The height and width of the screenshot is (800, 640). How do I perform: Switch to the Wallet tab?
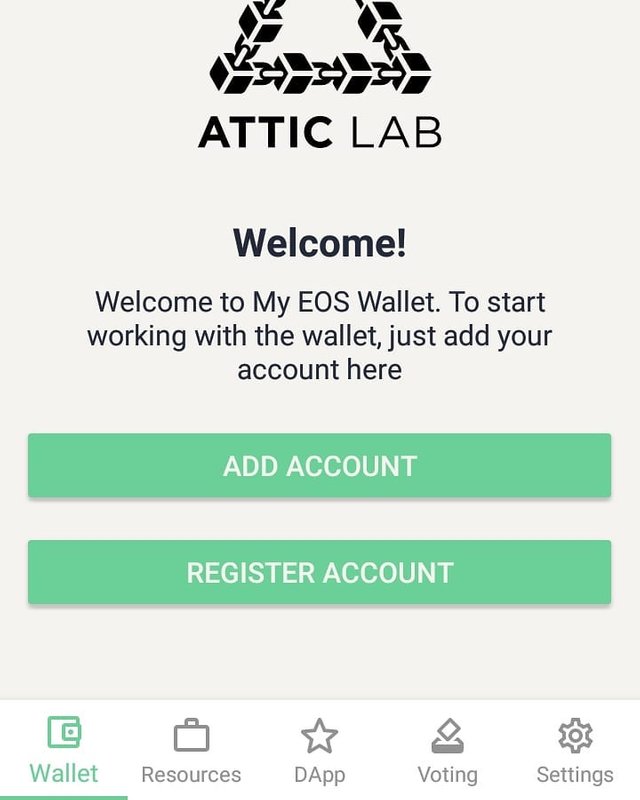pyautogui.click(x=64, y=751)
